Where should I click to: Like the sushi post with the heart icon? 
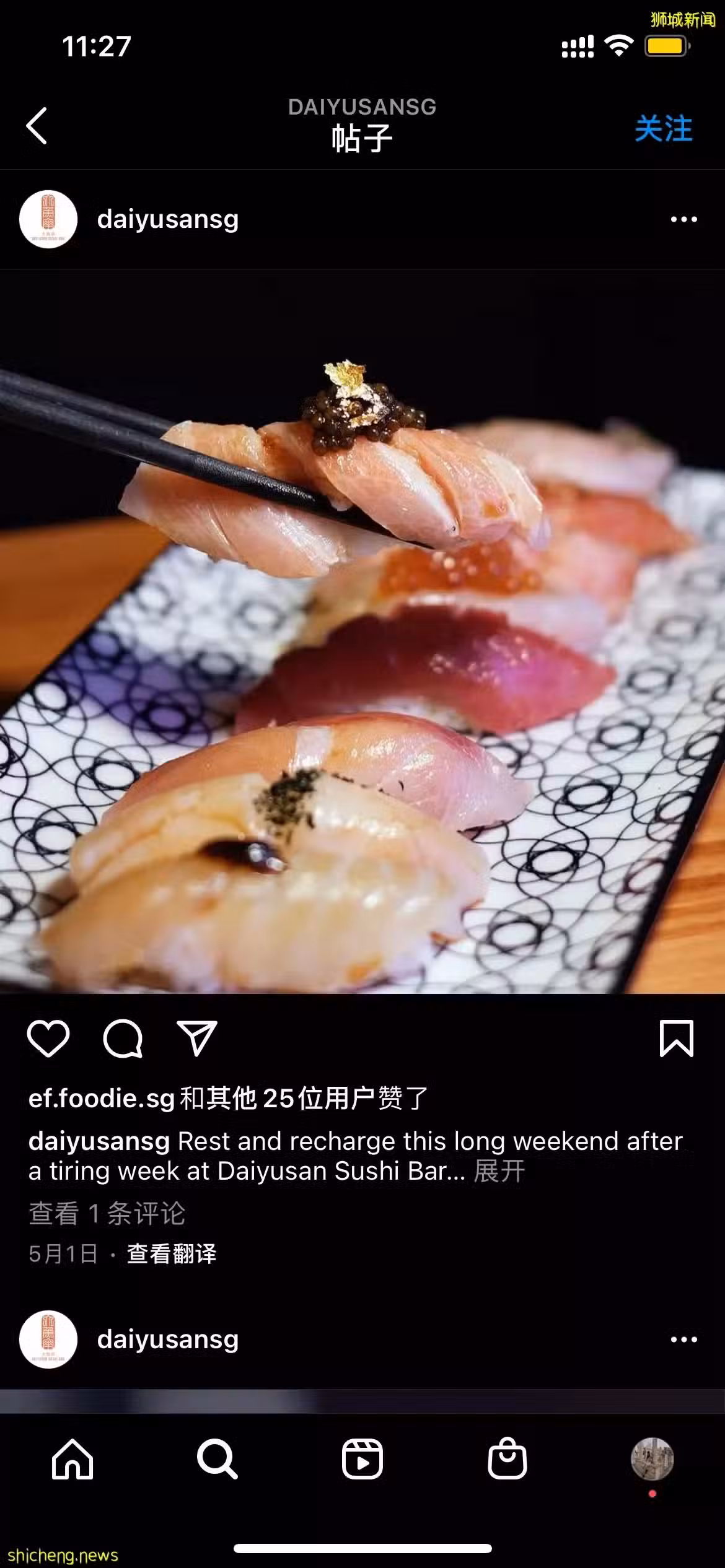[x=48, y=1039]
